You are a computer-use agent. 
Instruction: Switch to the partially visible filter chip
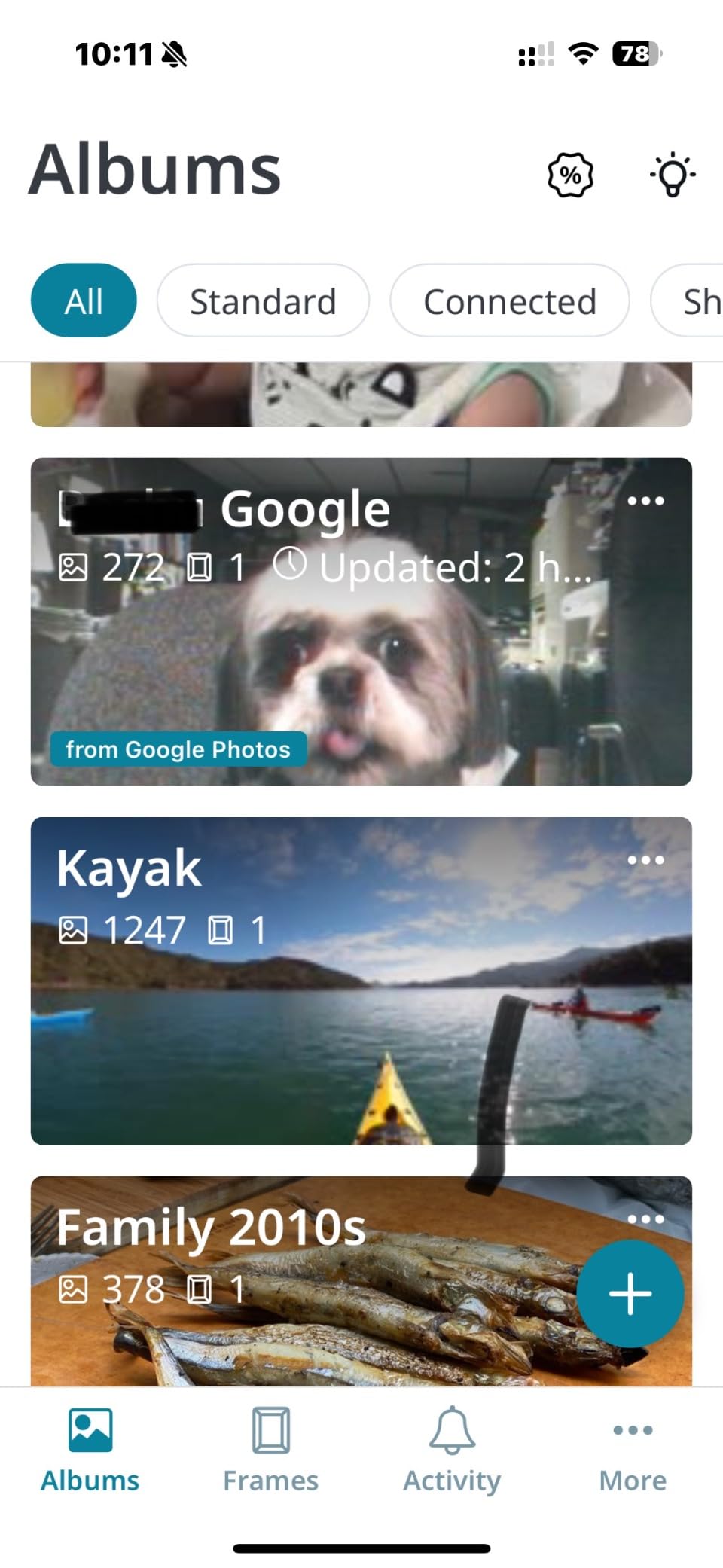click(x=699, y=300)
